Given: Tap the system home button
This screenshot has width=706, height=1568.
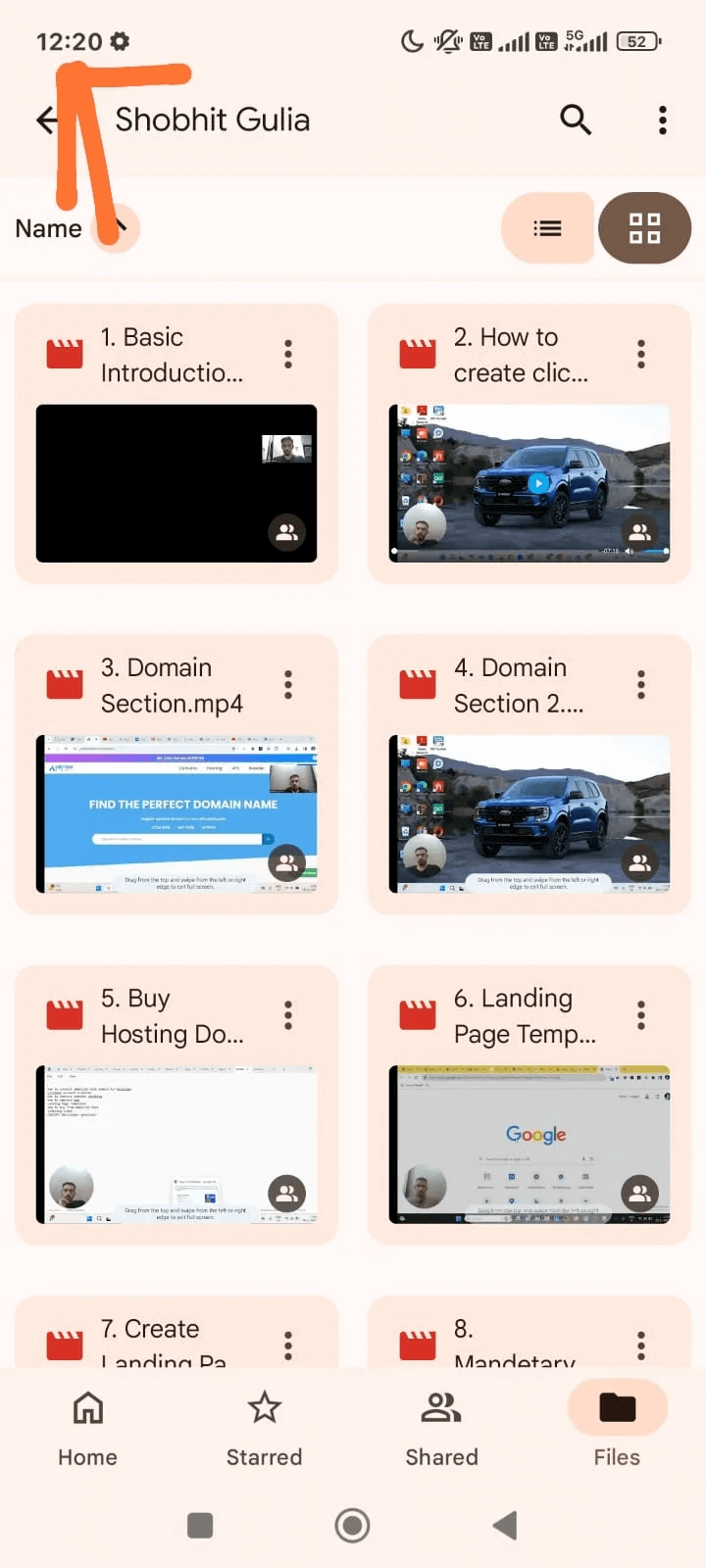Looking at the screenshot, I should 352,1525.
